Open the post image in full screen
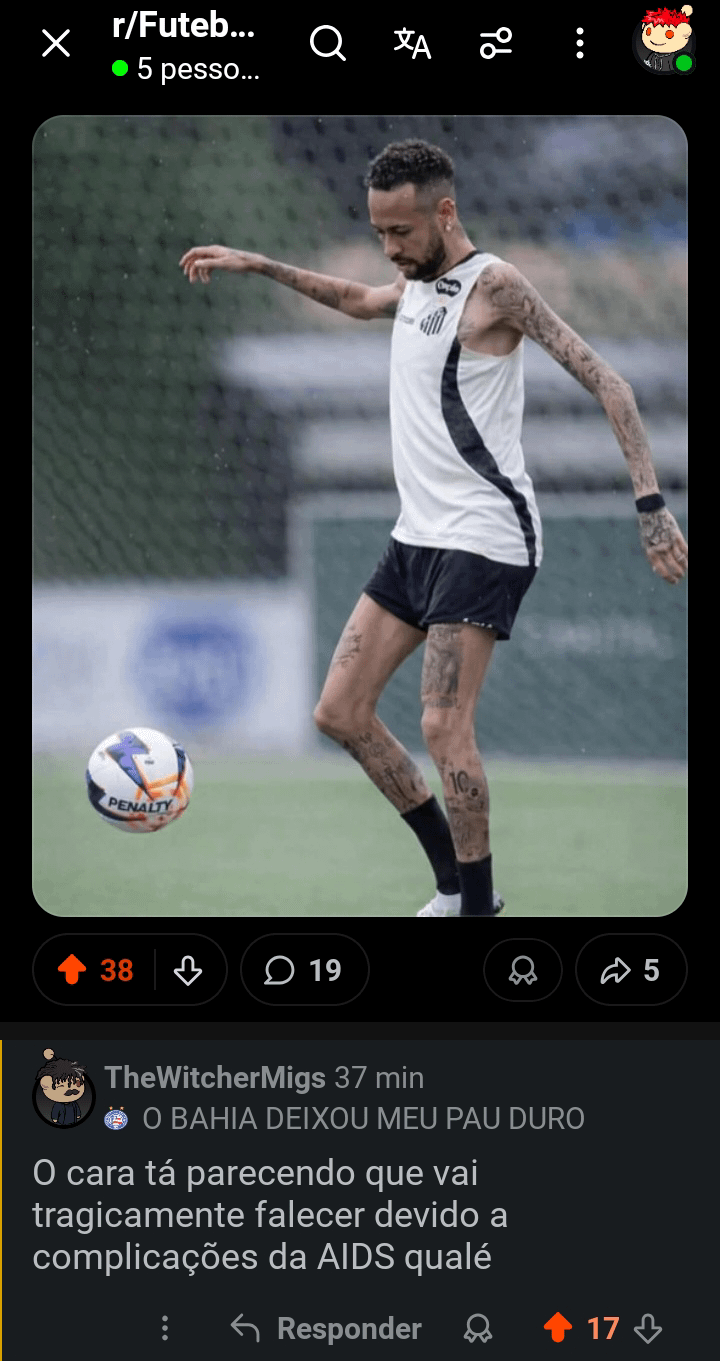This screenshot has width=720, height=1361. tap(360, 515)
